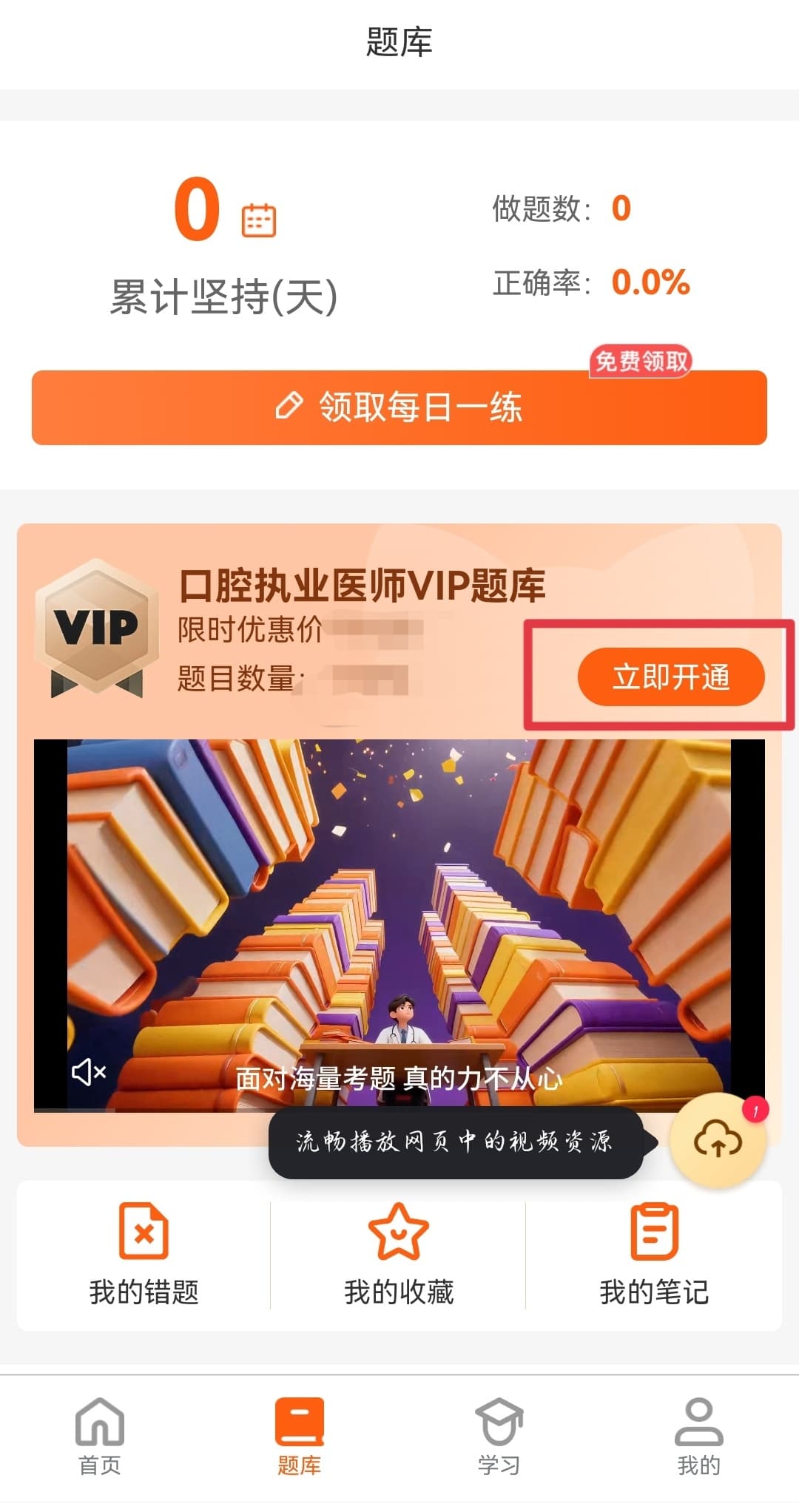Switch to the 首页 tab
The height and width of the screenshot is (1512, 799).
coord(100,1436)
